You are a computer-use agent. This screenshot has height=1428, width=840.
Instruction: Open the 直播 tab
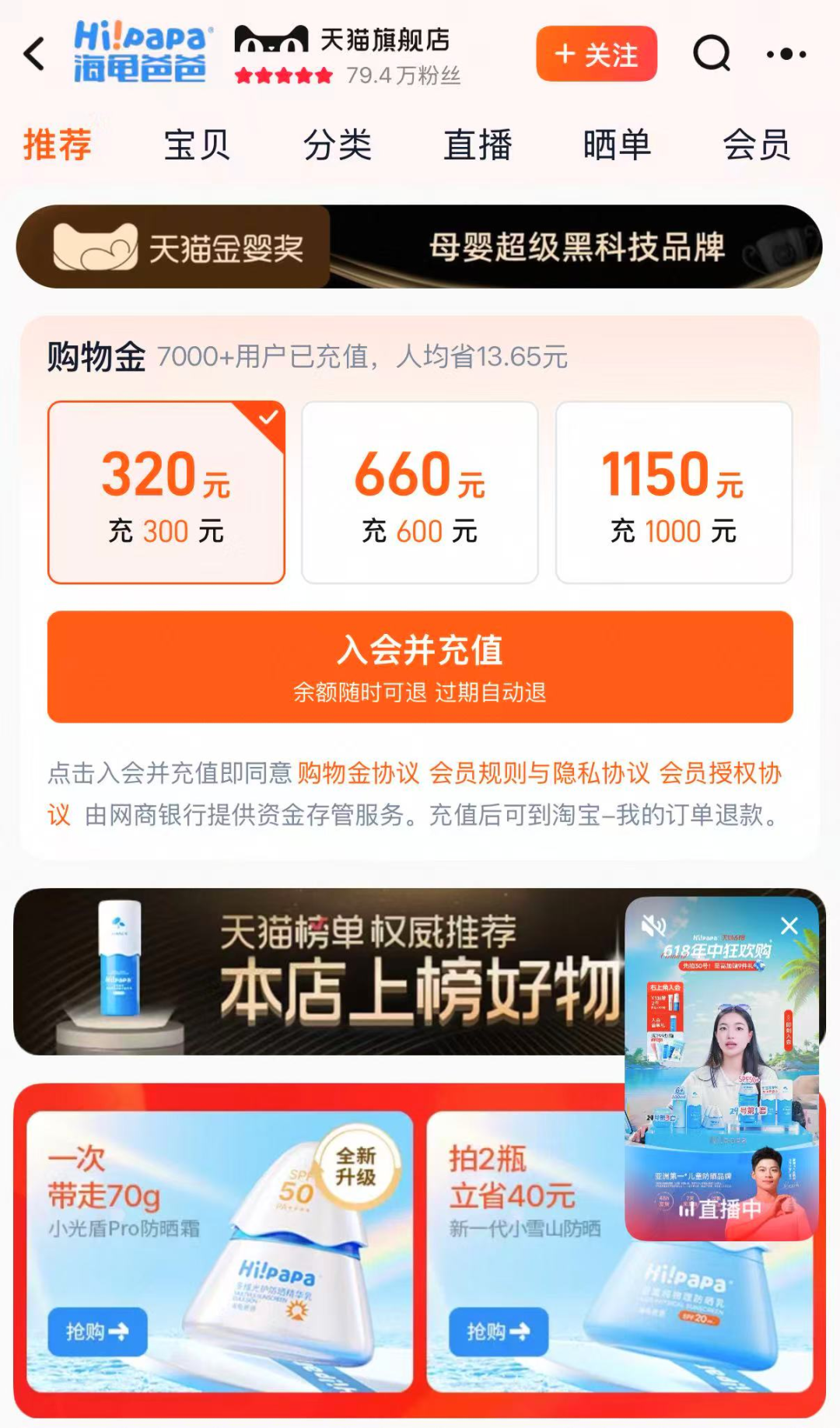(x=477, y=145)
